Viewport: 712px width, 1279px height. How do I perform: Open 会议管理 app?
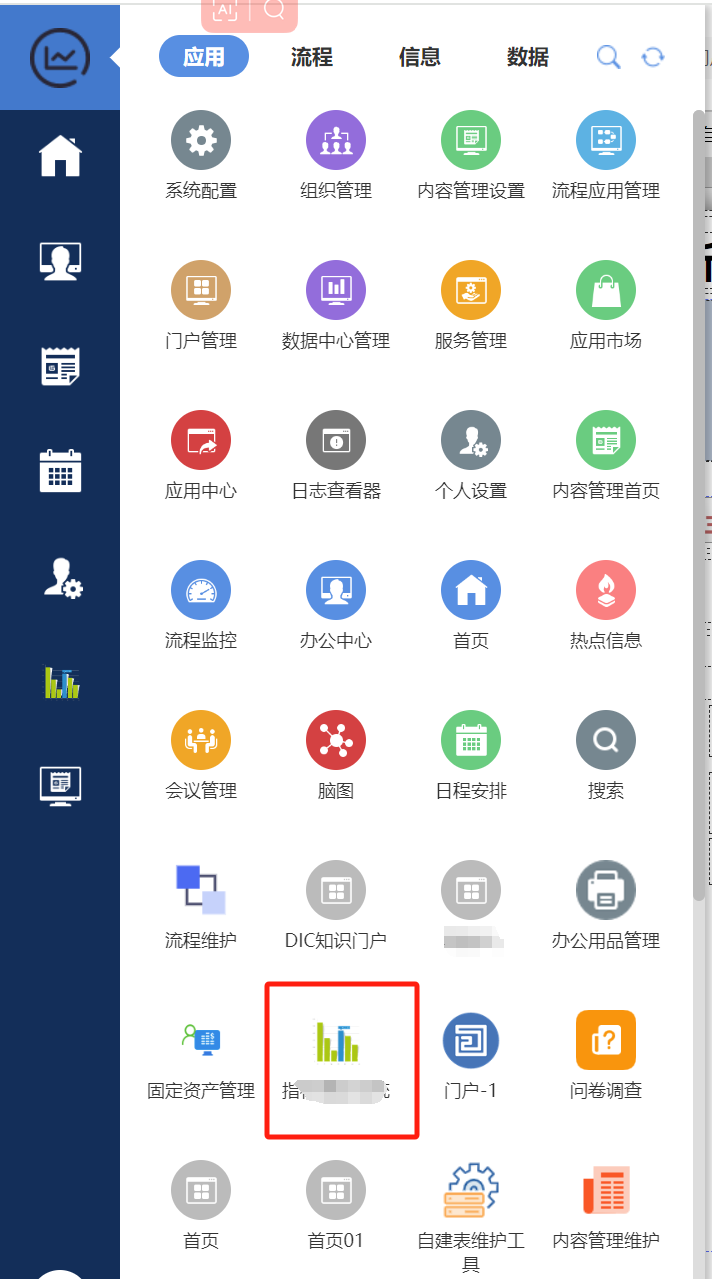point(201,740)
